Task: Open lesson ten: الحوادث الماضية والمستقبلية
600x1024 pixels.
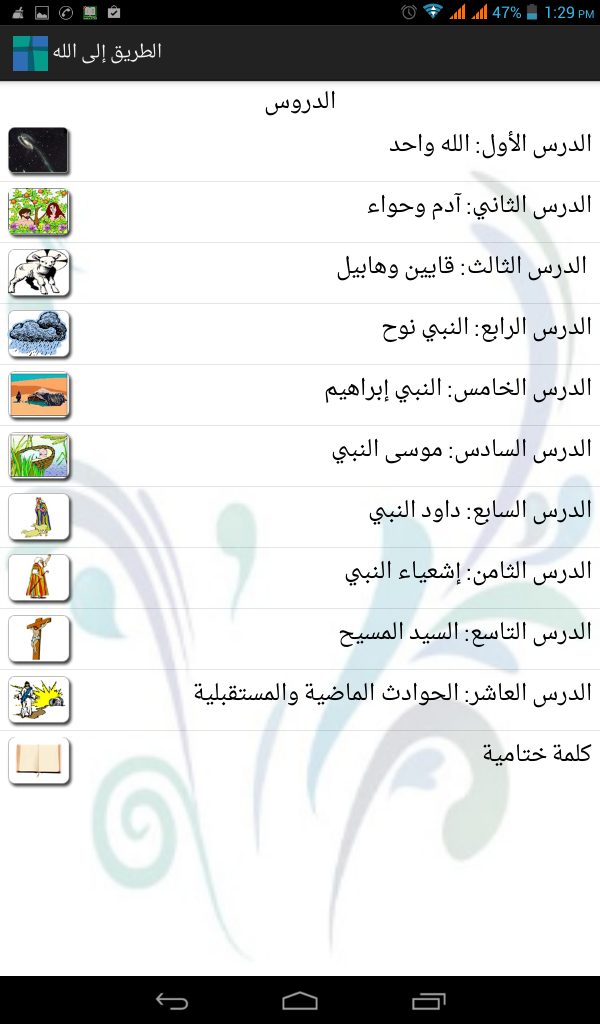Action: pyautogui.click(x=392, y=694)
